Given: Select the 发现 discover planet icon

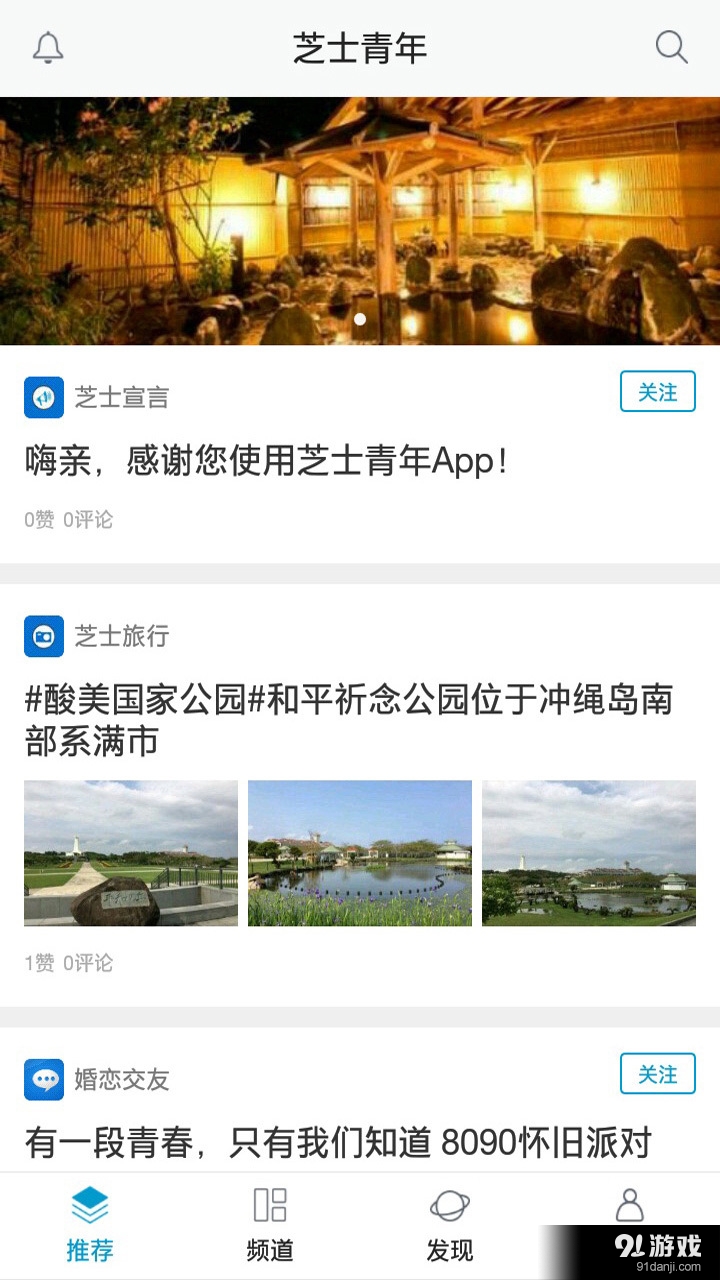Looking at the screenshot, I should click(449, 1209).
